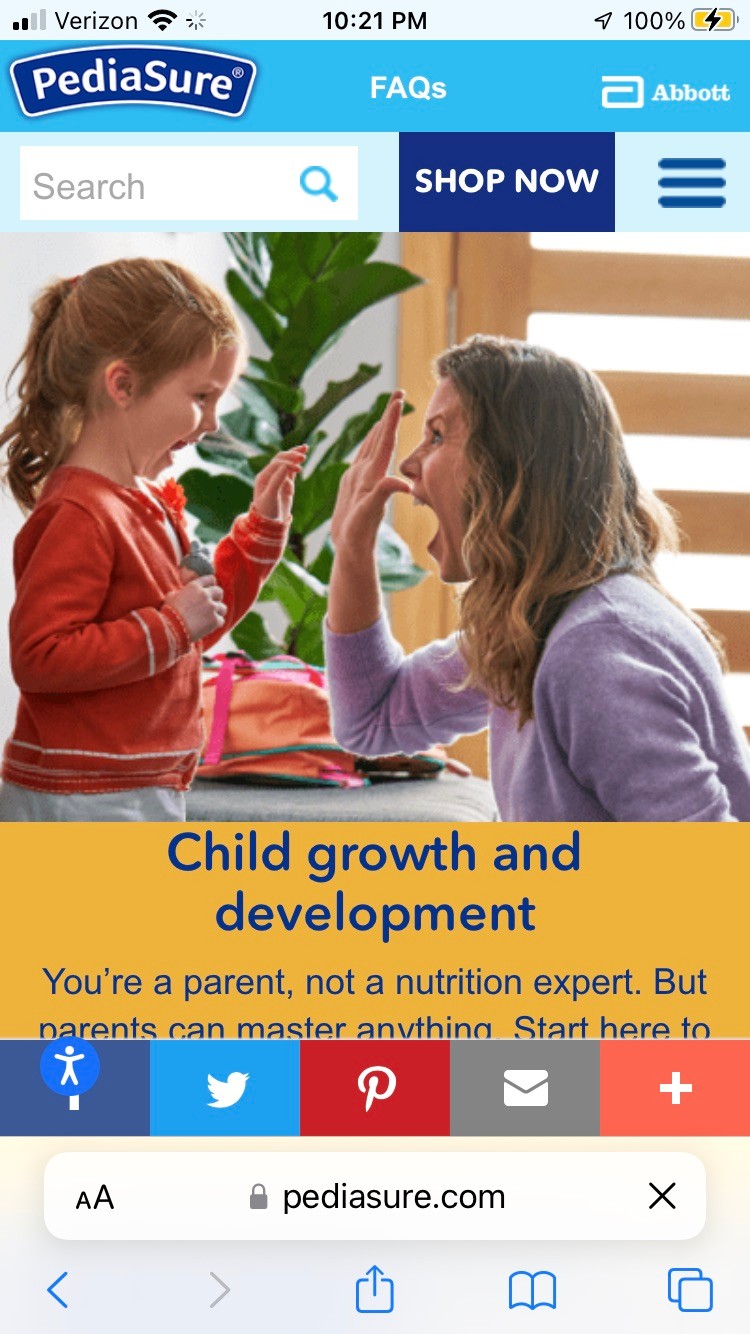Open the Safari reader text size menu
The width and height of the screenshot is (750, 1334).
95,1197
